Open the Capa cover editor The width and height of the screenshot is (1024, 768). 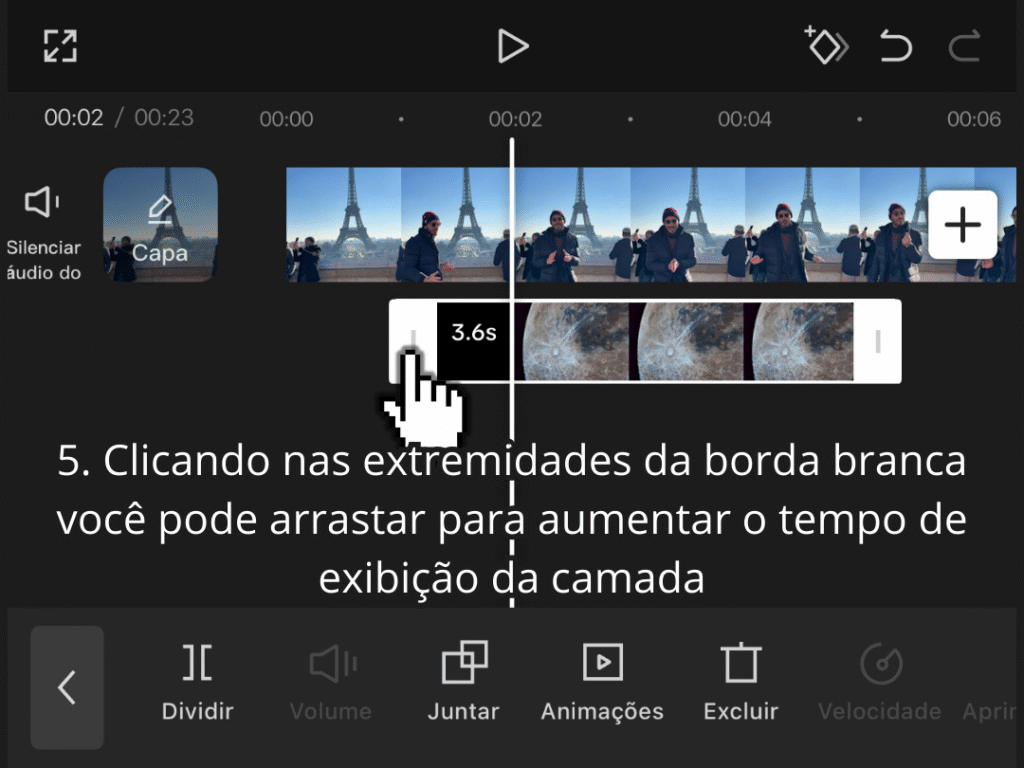pos(160,224)
